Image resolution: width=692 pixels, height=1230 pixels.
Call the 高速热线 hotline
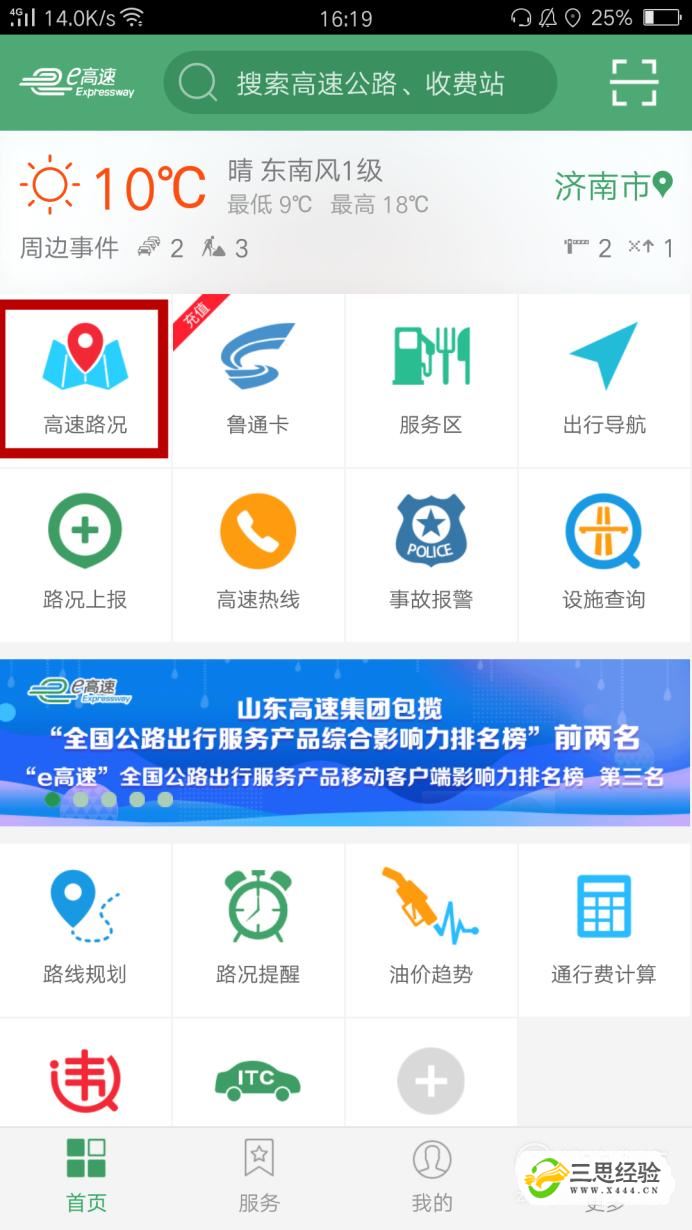258,553
